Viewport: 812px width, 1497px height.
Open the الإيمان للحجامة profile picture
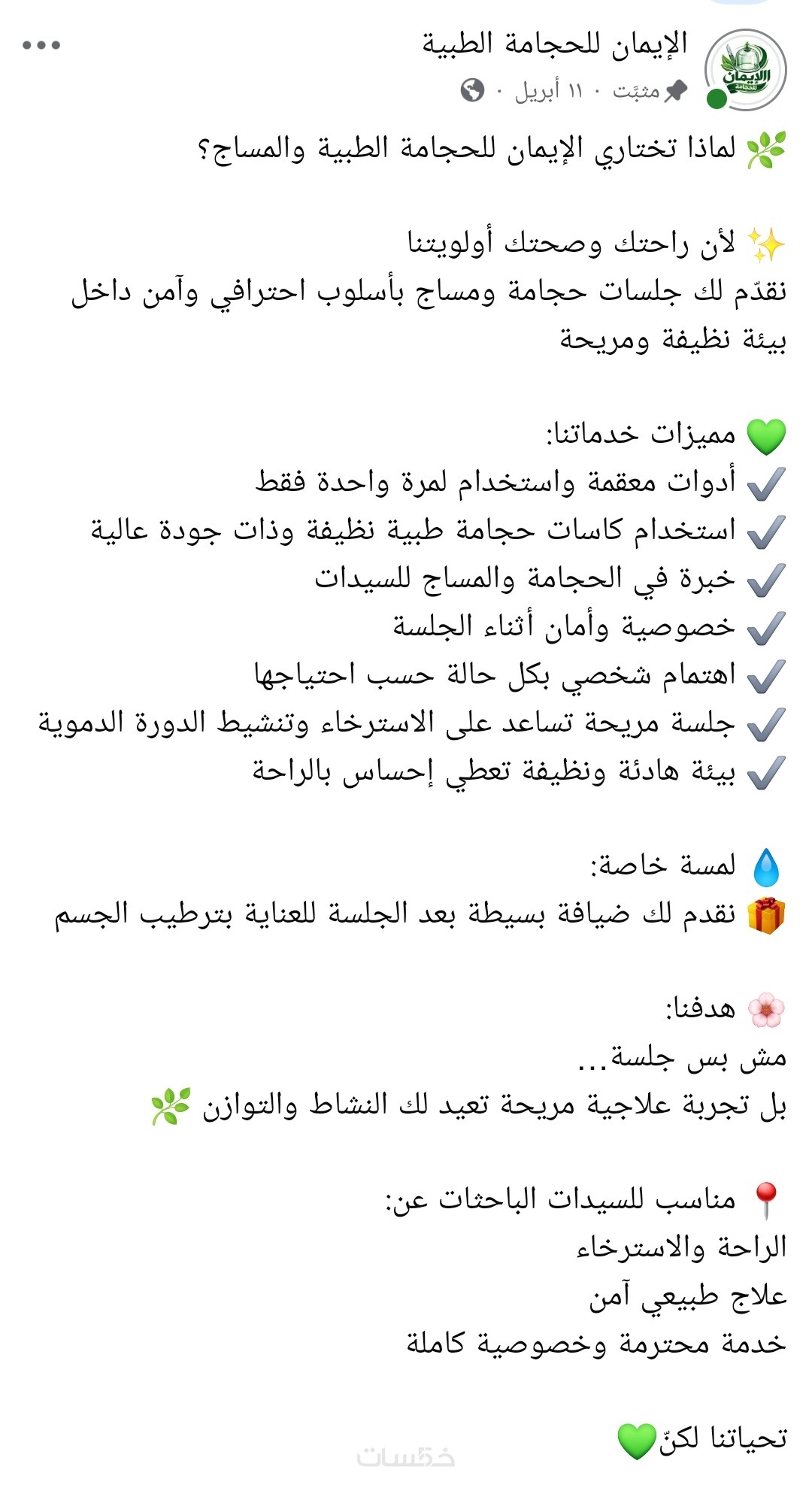tap(745, 70)
